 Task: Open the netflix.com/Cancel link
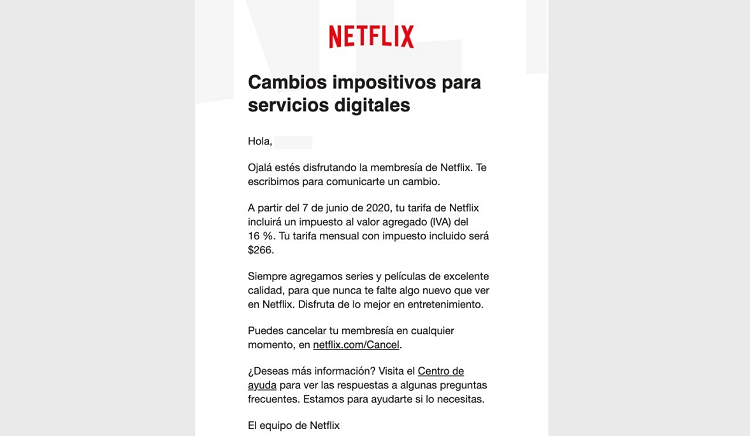(356, 345)
